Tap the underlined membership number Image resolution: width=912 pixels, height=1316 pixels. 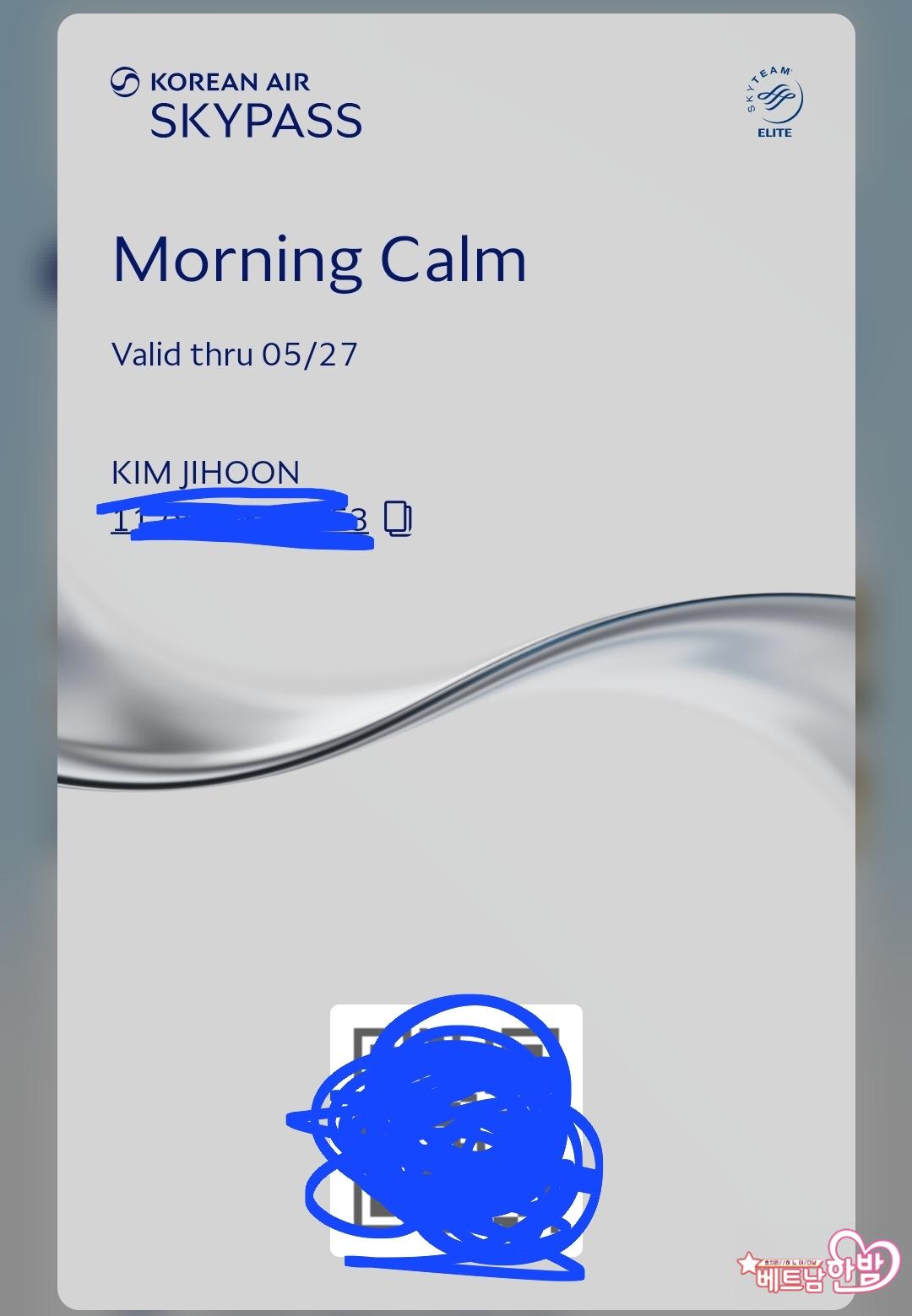click(x=240, y=521)
